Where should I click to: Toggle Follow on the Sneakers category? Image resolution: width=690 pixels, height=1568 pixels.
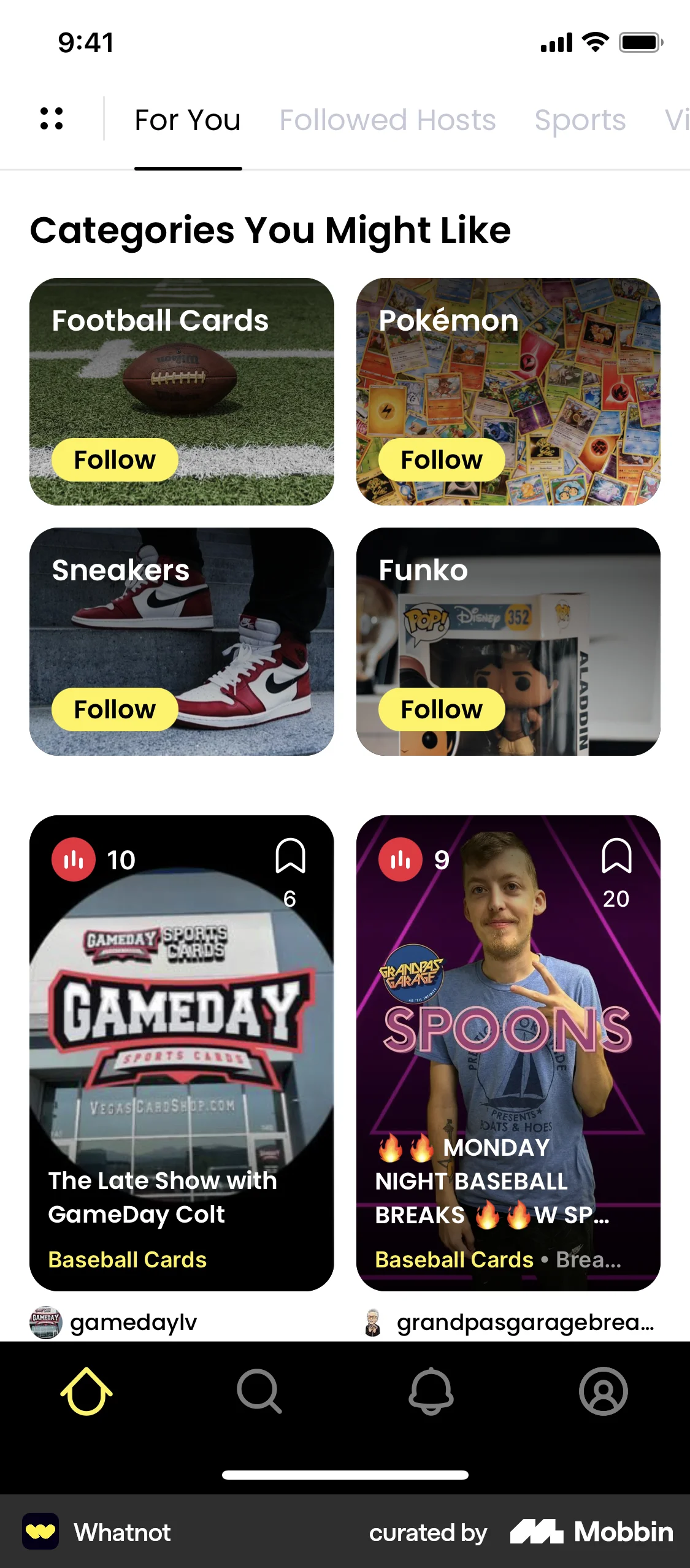(114, 709)
